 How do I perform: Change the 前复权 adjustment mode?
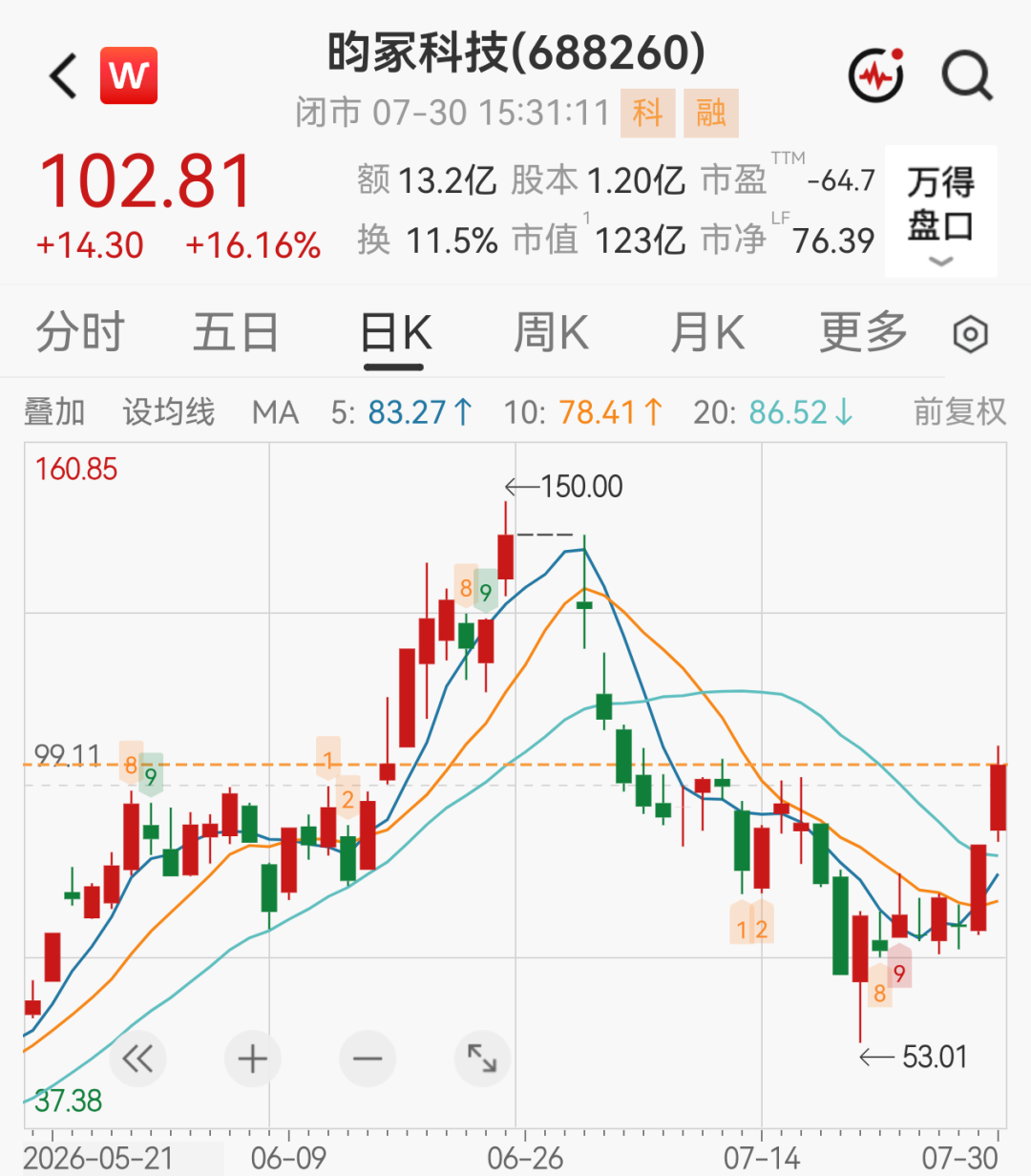(x=959, y=412)
